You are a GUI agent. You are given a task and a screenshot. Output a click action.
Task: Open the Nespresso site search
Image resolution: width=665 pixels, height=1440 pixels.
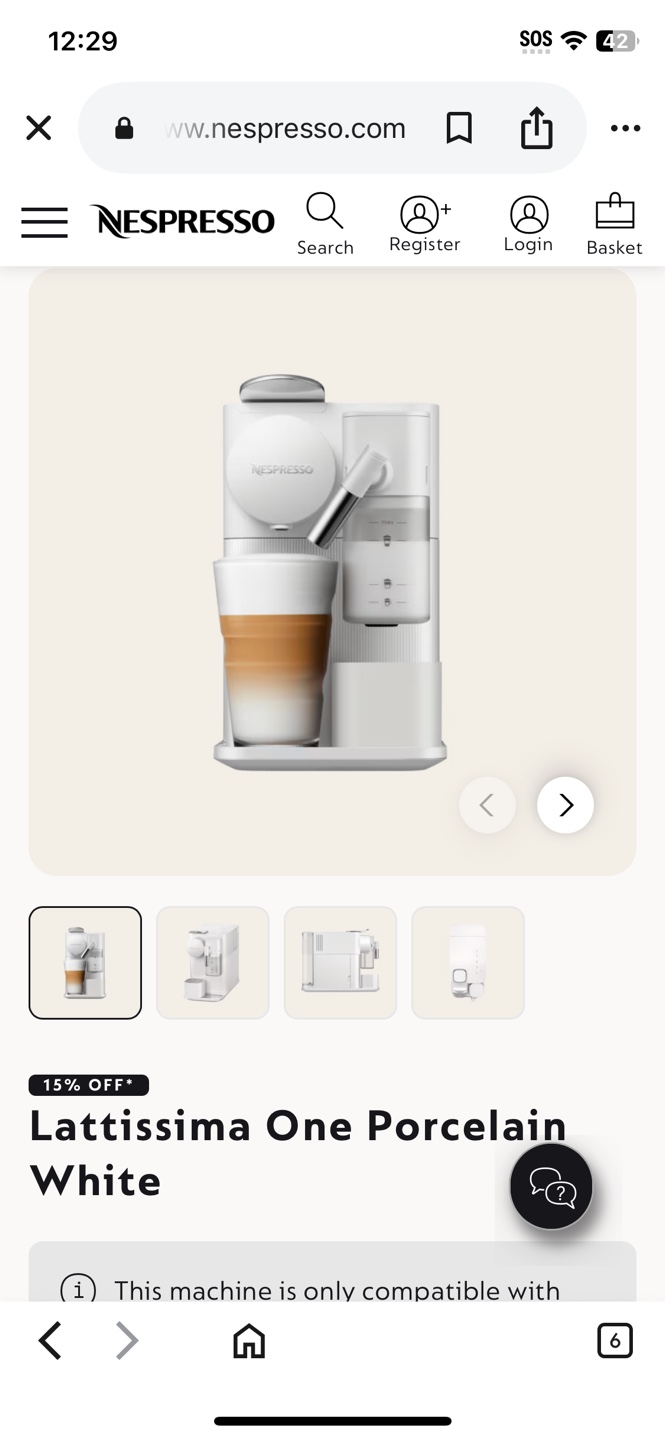pyautogui.click(x=325, y=224)
